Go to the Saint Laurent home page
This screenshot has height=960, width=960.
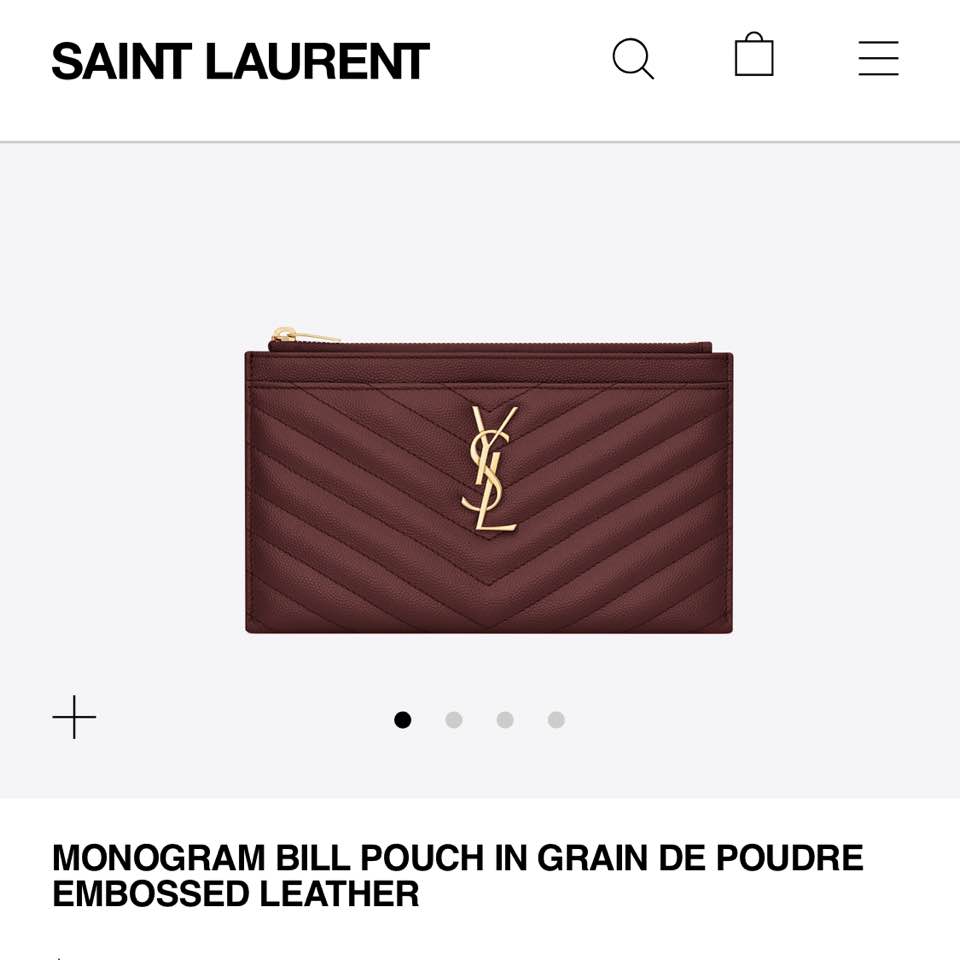click(x=240, y=61)
